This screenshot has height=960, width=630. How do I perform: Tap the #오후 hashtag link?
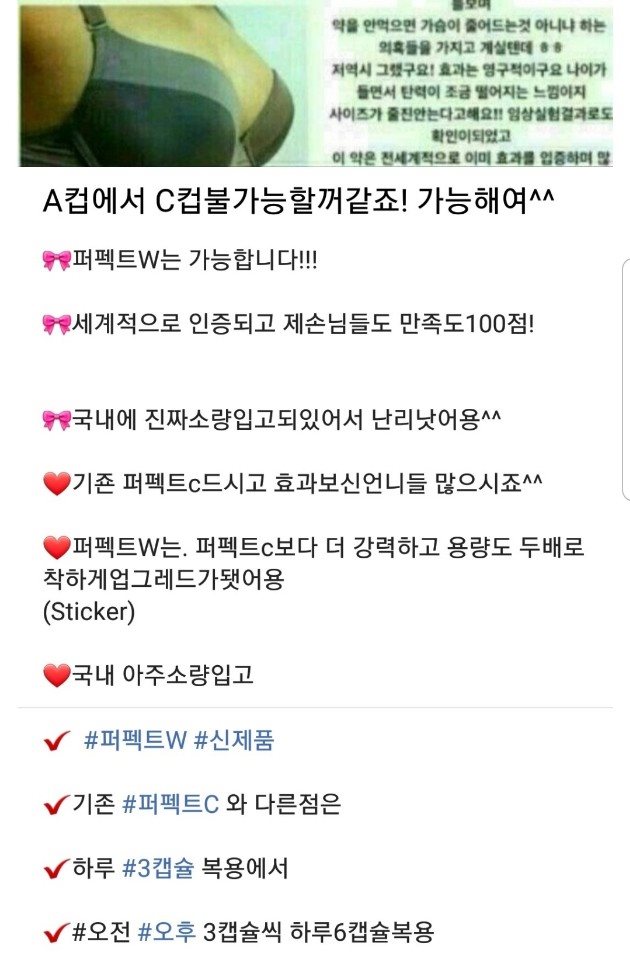point(166,932)
